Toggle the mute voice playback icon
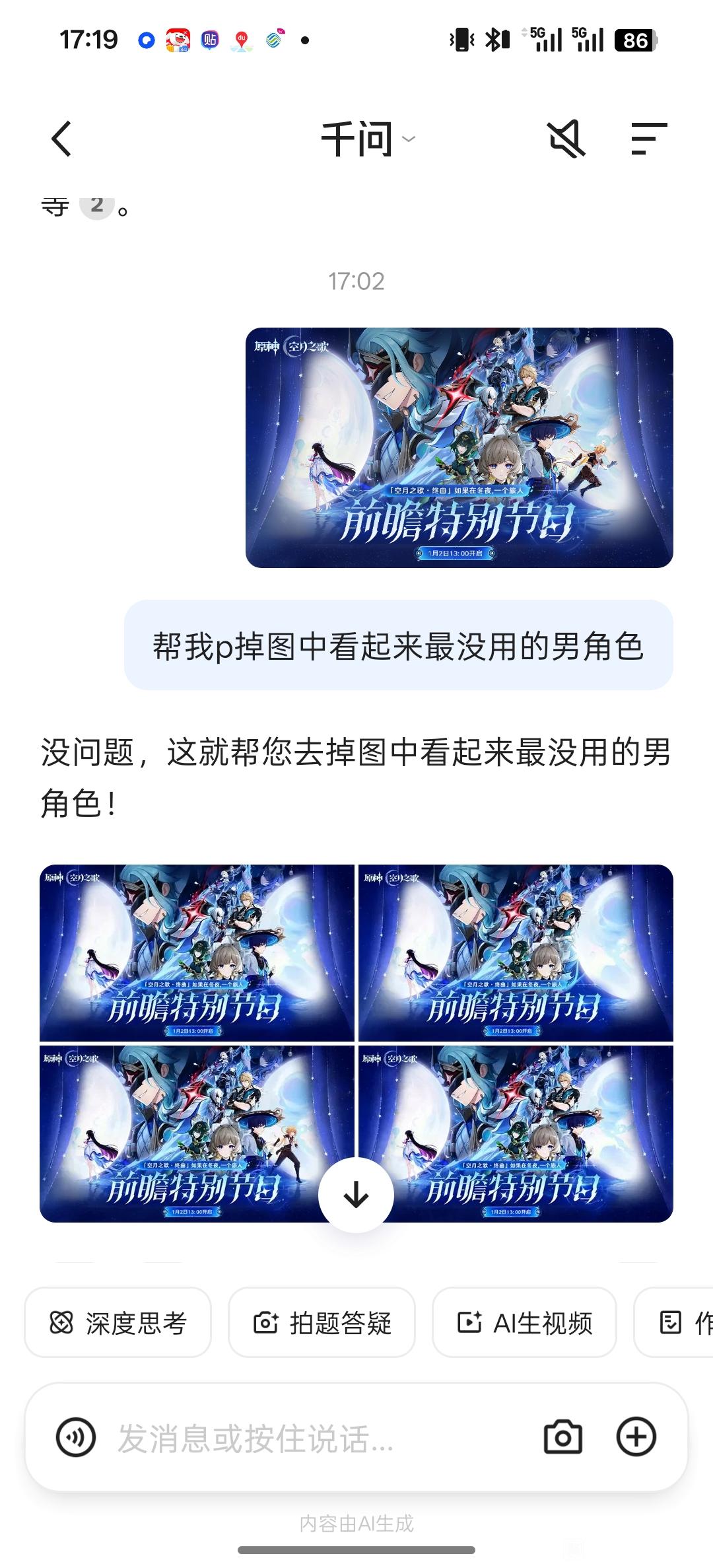Screen dimensions: 713x1568 tap(566, 139)
